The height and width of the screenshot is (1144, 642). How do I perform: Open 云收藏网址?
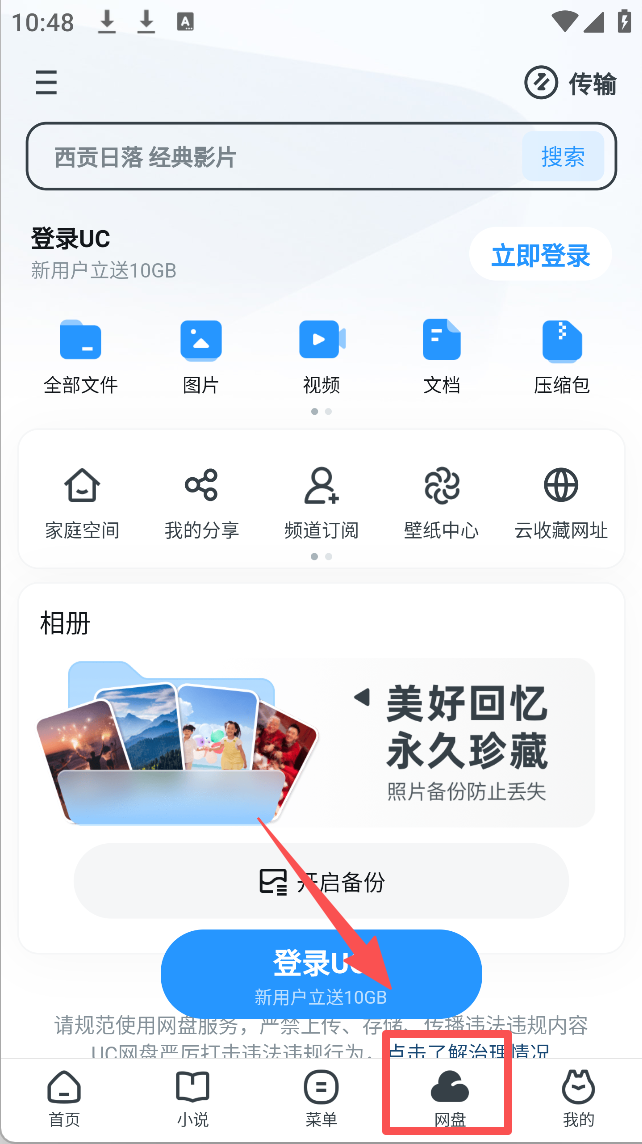(561, 503)
